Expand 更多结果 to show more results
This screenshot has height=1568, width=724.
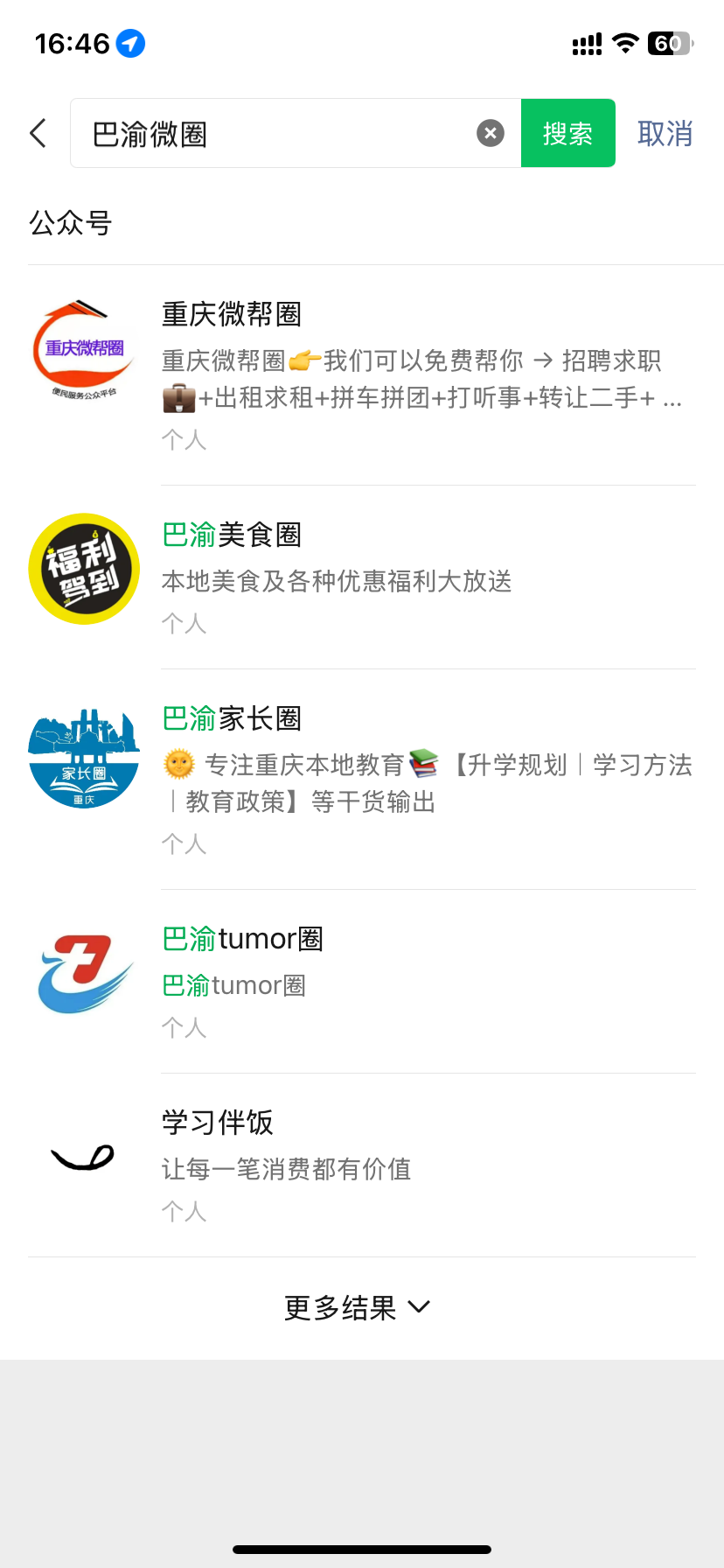click(x=358, y=1308)
